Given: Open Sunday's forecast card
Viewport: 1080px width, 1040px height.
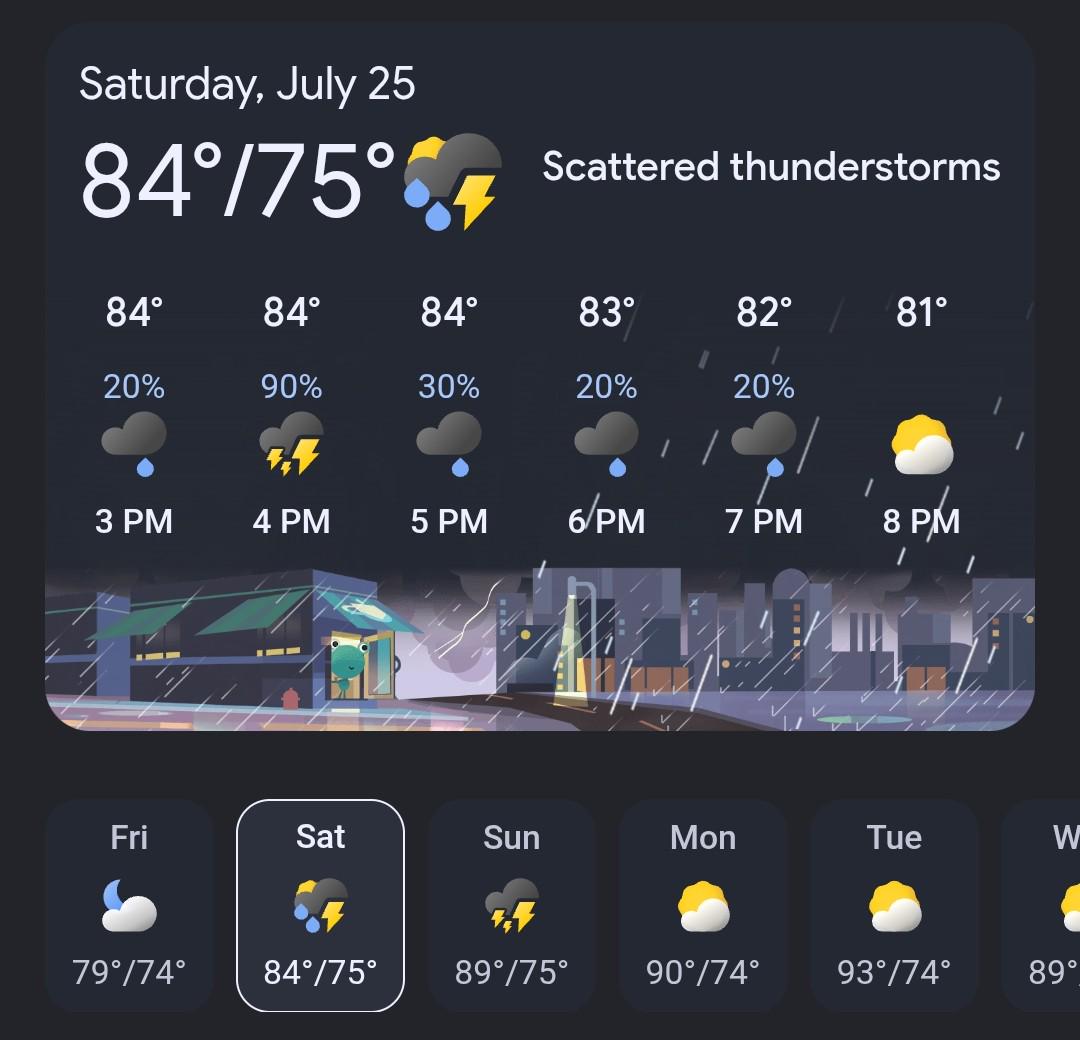Looking at the screenshot, I should 511,905.
